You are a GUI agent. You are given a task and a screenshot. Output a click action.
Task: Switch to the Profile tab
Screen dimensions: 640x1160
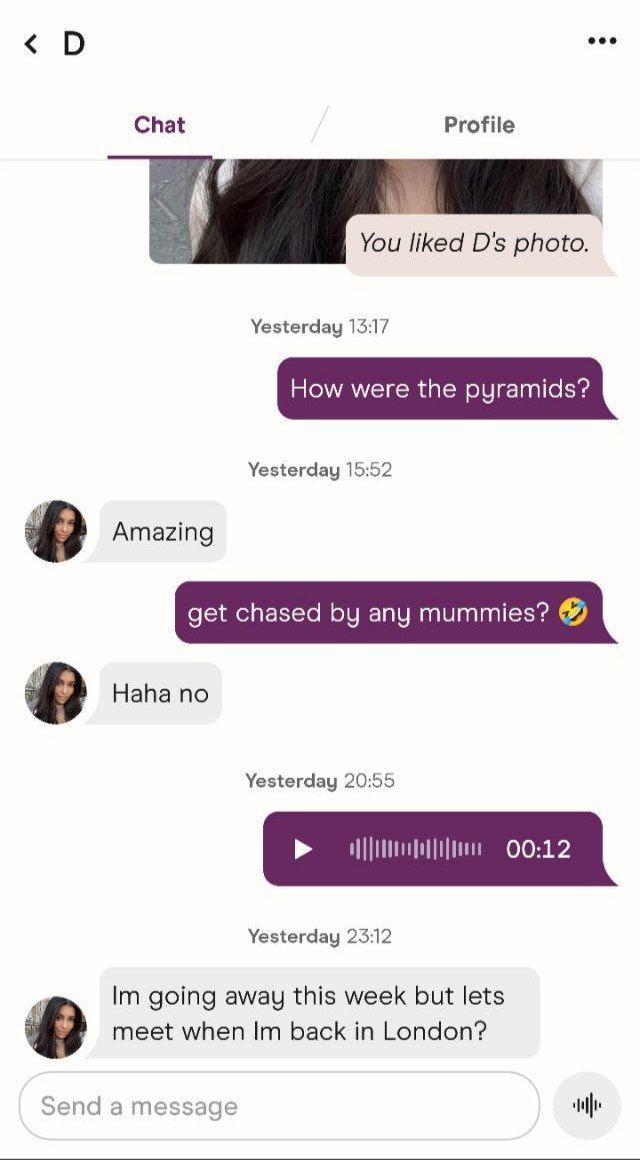click(x=479, y=125)
